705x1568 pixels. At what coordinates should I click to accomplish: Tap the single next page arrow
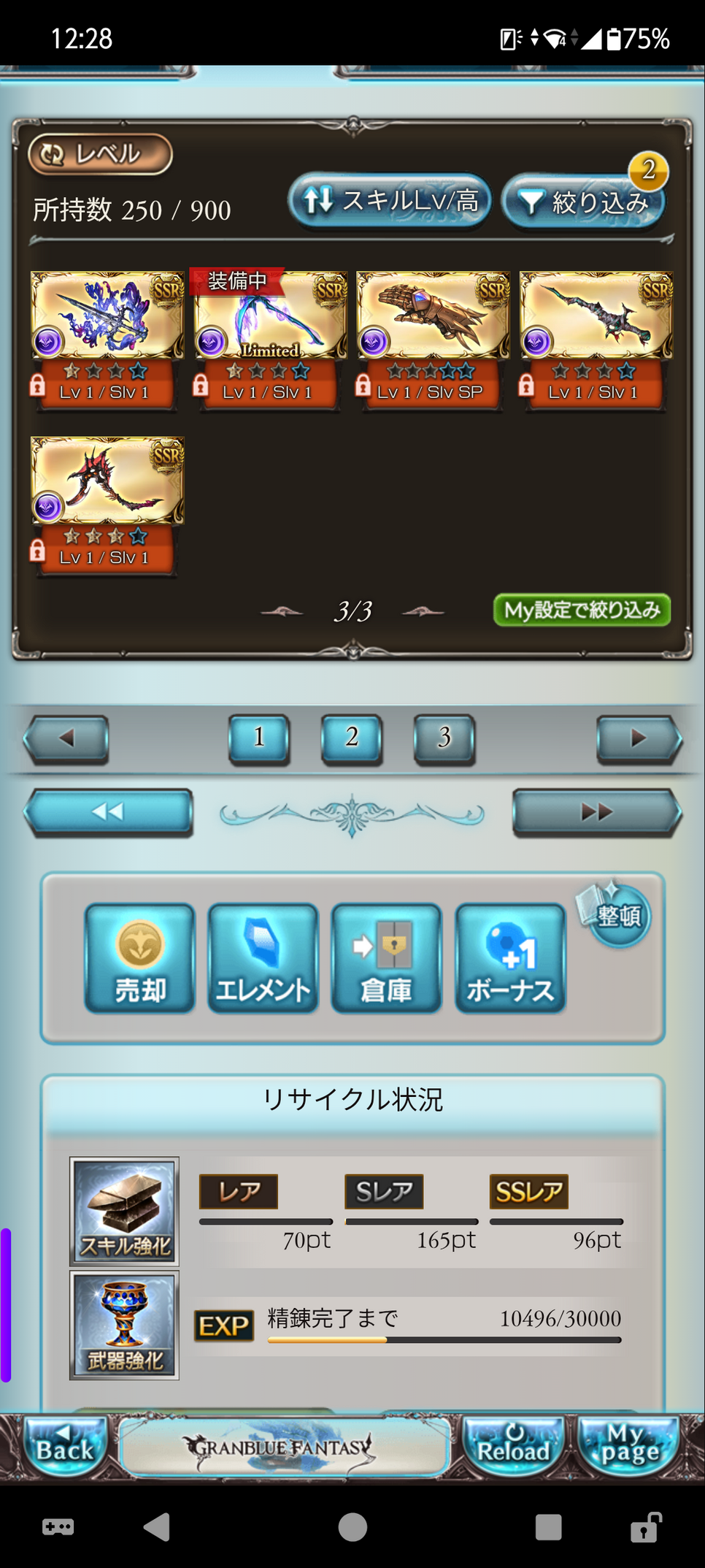pos(639,739)
